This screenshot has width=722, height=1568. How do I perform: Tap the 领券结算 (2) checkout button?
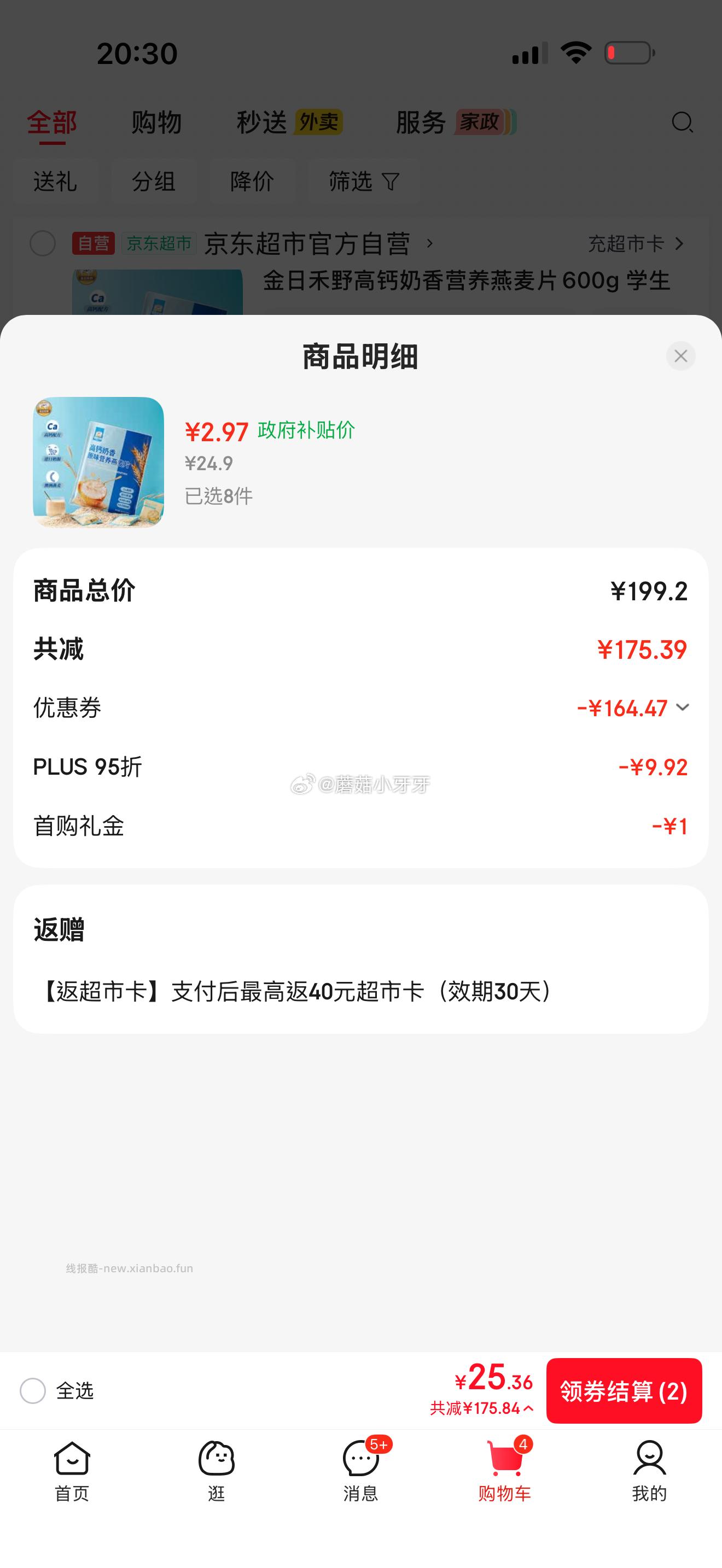[624, 1392]
